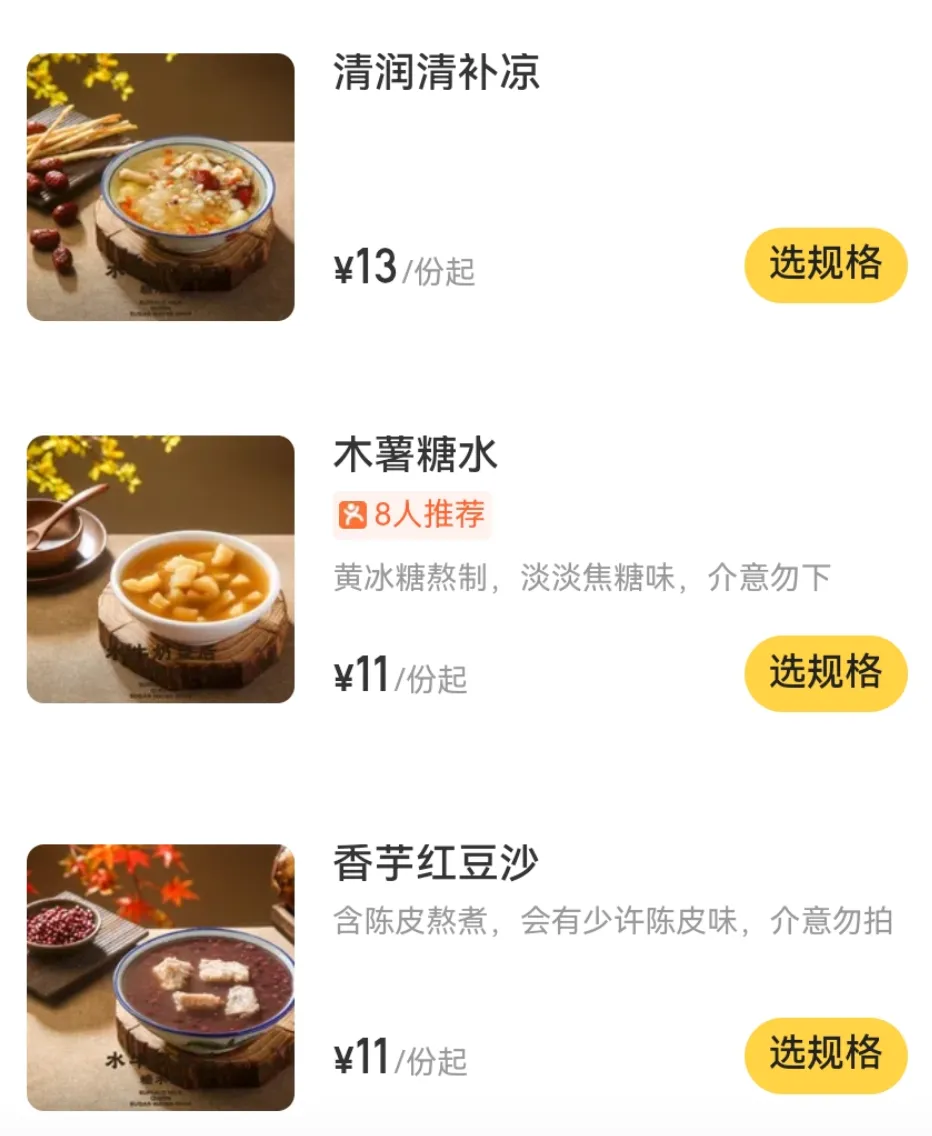Open the 香芋红豆沙 dish picture
Screen dimensions: 932x1136
(x=160, y=977)
